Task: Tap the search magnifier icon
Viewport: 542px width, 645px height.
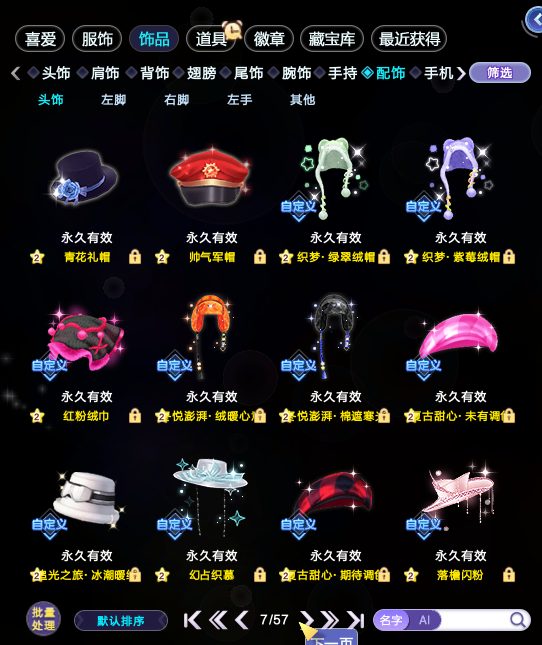Action: [x=517, y=619]
